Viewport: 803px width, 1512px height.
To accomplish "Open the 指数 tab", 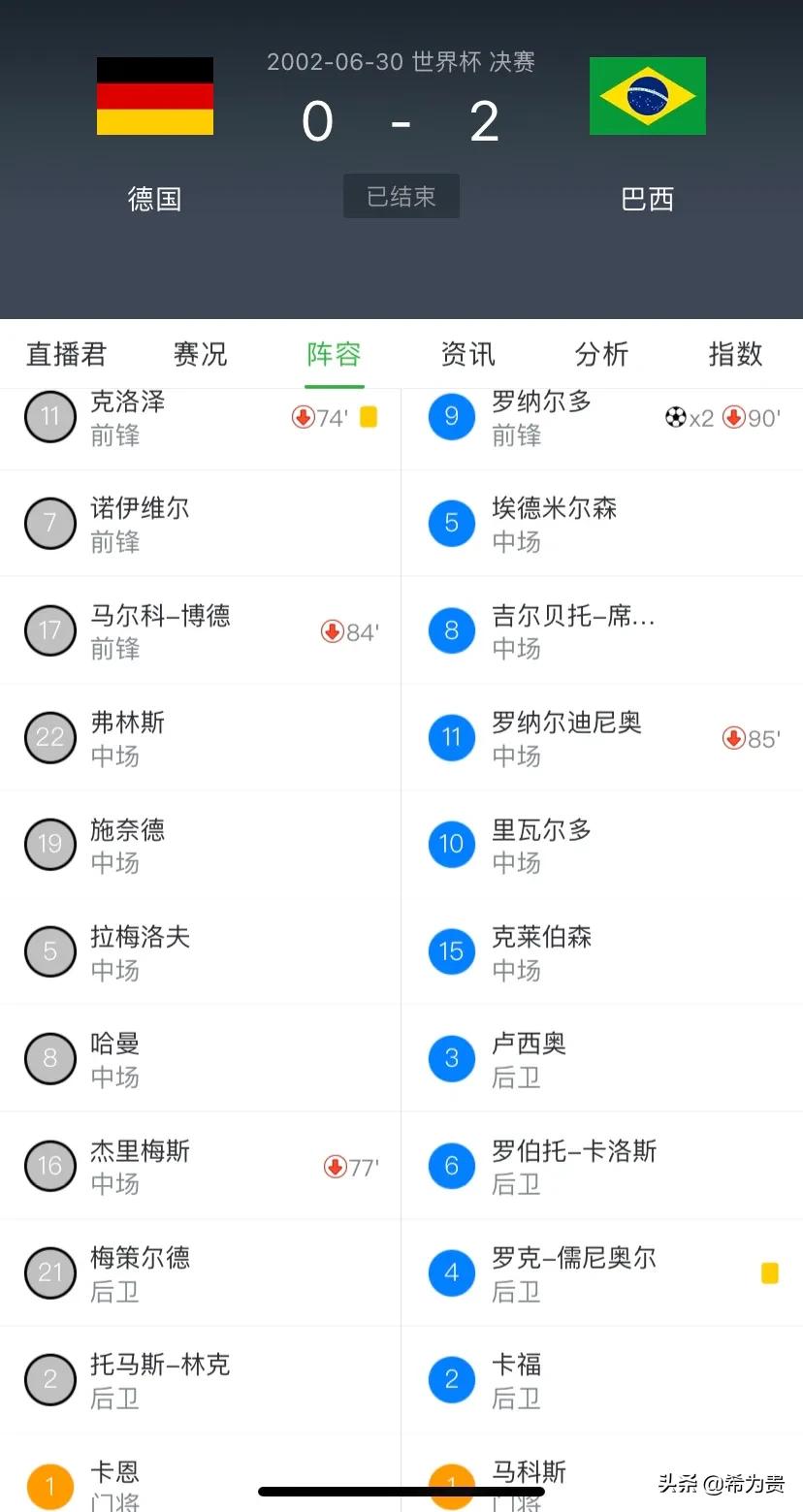I will point(735,355).
